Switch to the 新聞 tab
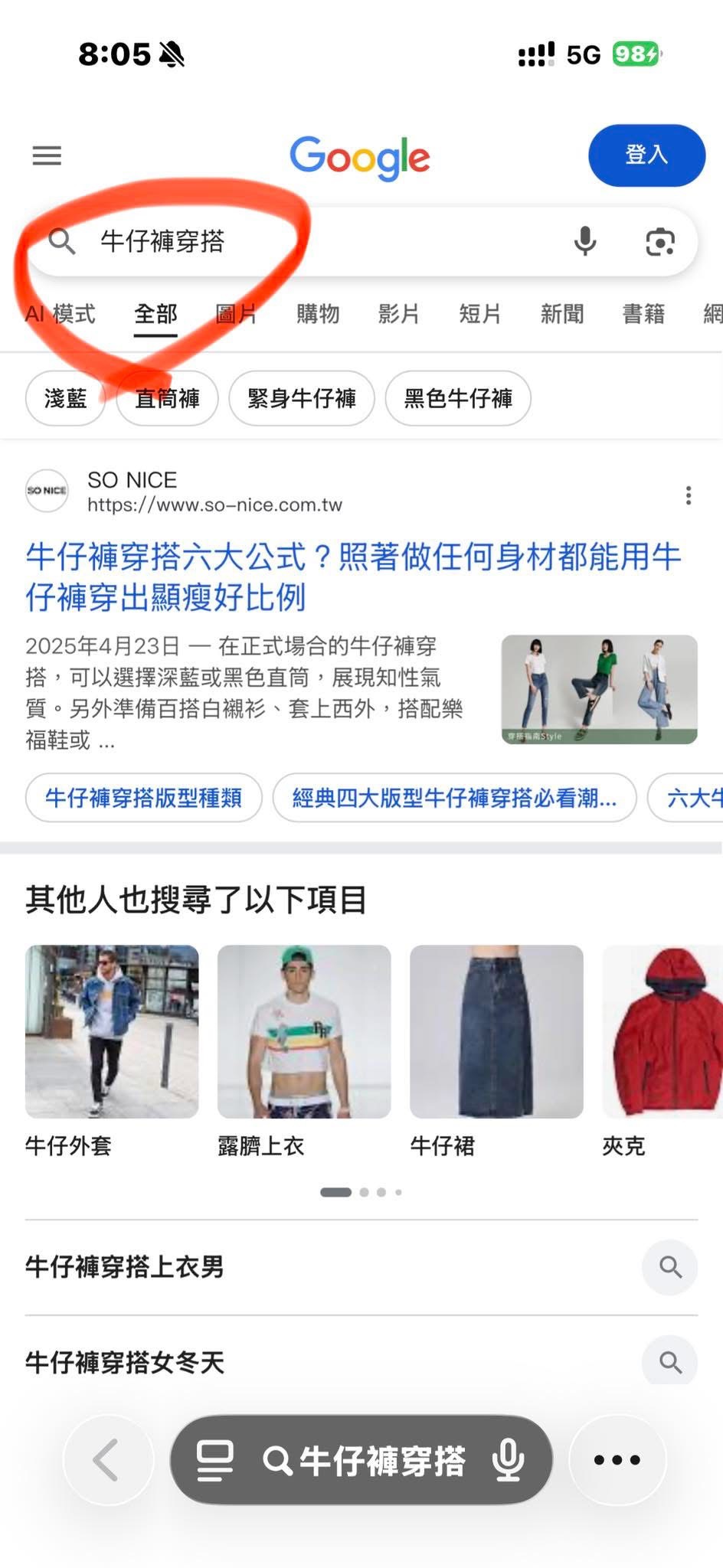This screenshot has width=723, height=1568. [x=562, y=314]
